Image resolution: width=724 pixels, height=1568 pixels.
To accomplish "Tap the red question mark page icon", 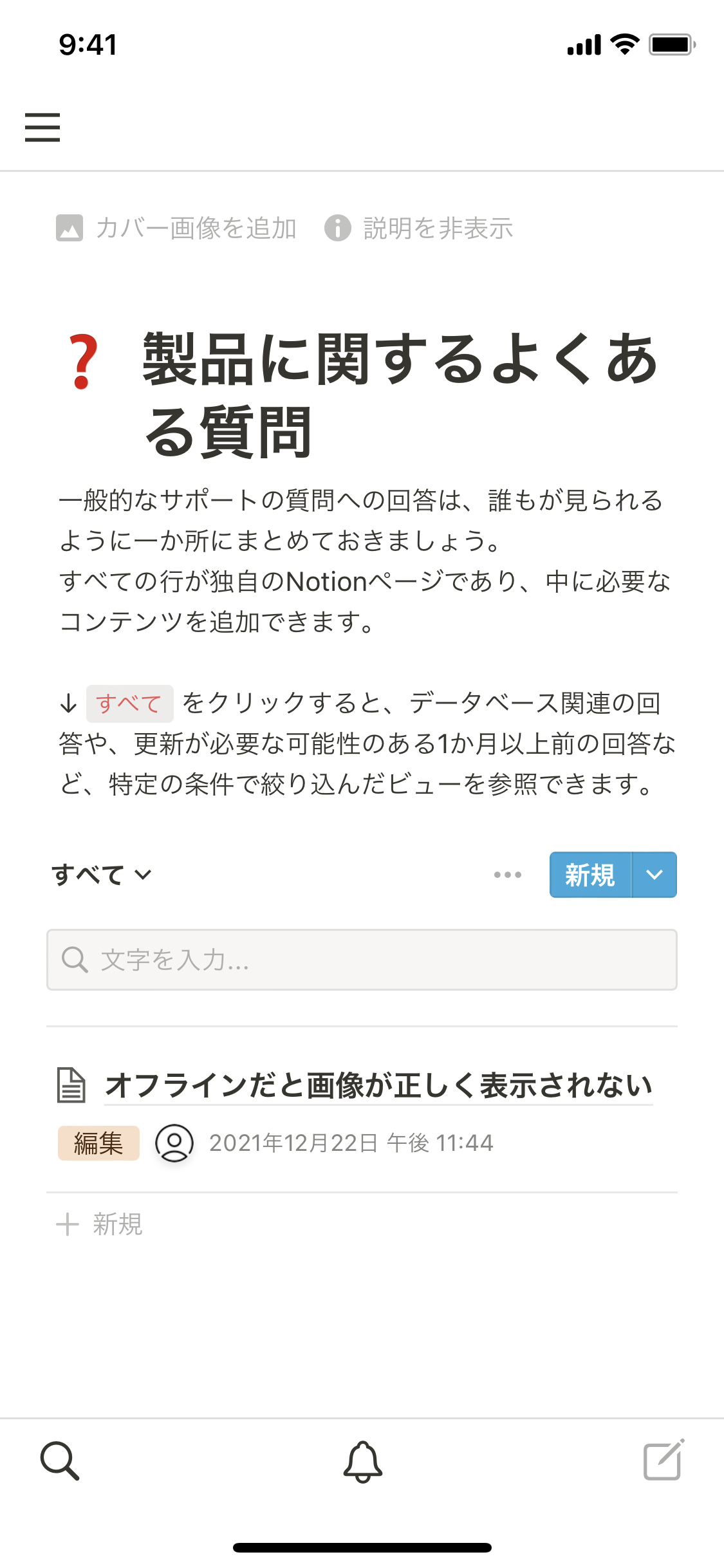I will click(x=84, y=362).
